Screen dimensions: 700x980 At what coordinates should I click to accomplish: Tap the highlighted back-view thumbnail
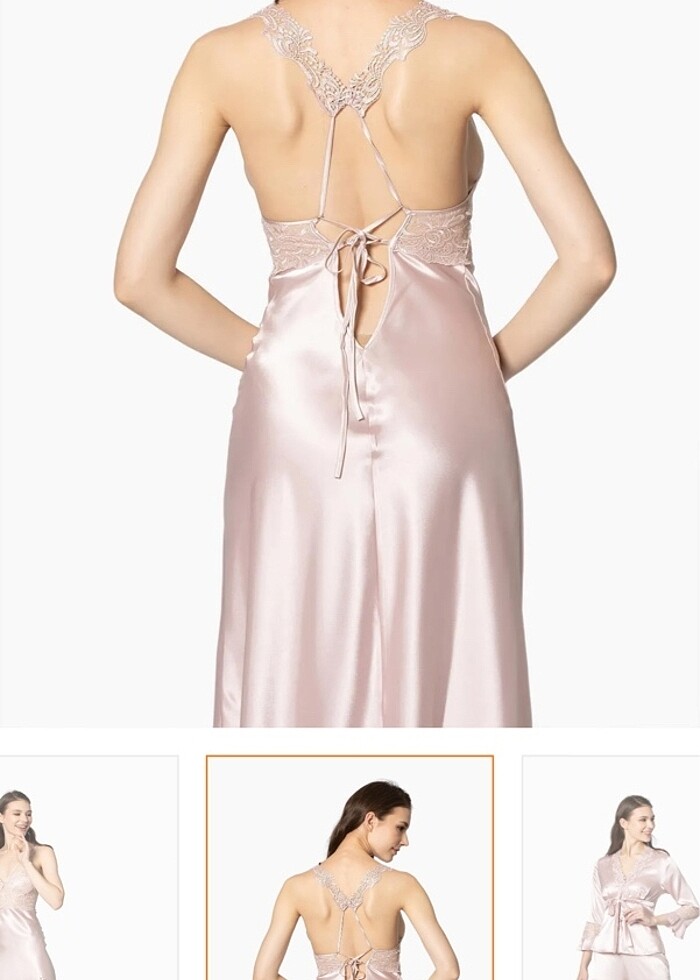(350, 868)
